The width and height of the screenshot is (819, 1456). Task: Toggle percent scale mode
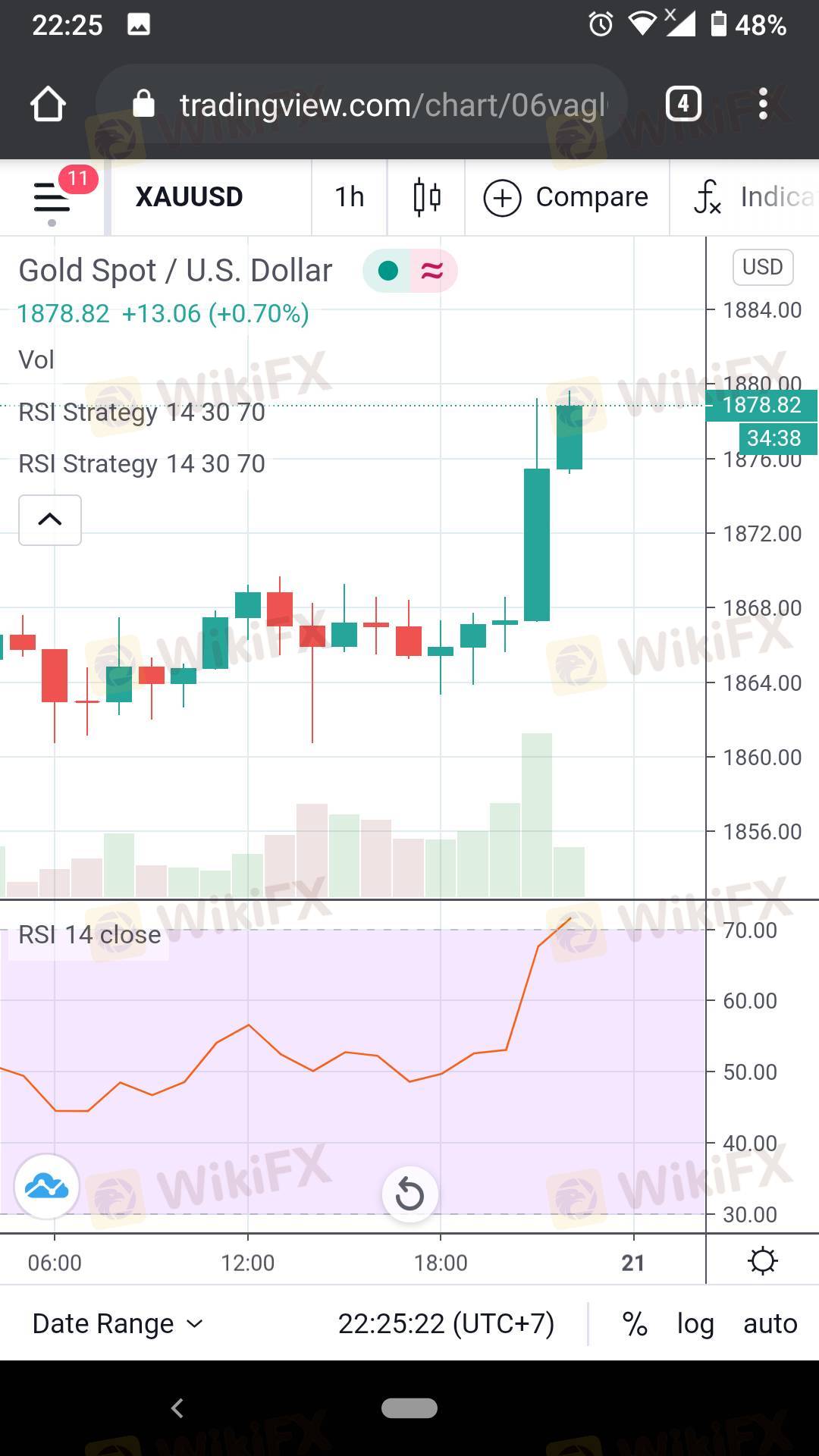[x=635, y=1324]
